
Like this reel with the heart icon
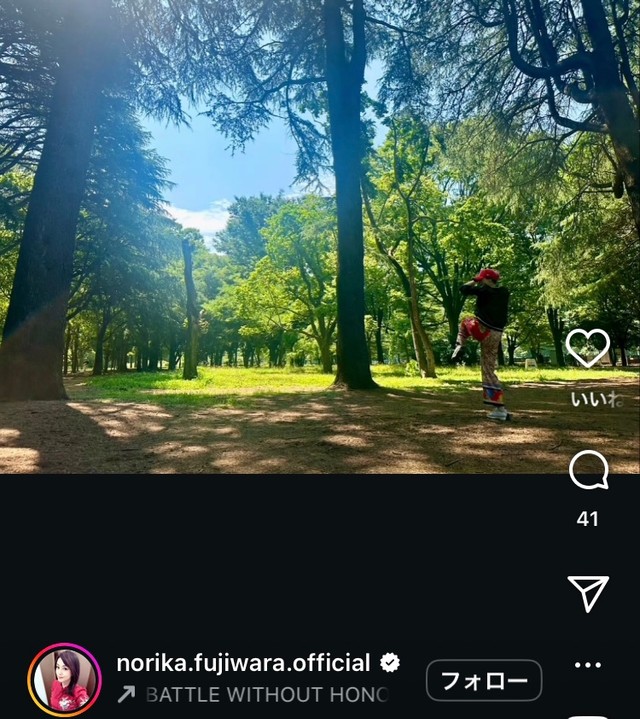click(587, 348)
